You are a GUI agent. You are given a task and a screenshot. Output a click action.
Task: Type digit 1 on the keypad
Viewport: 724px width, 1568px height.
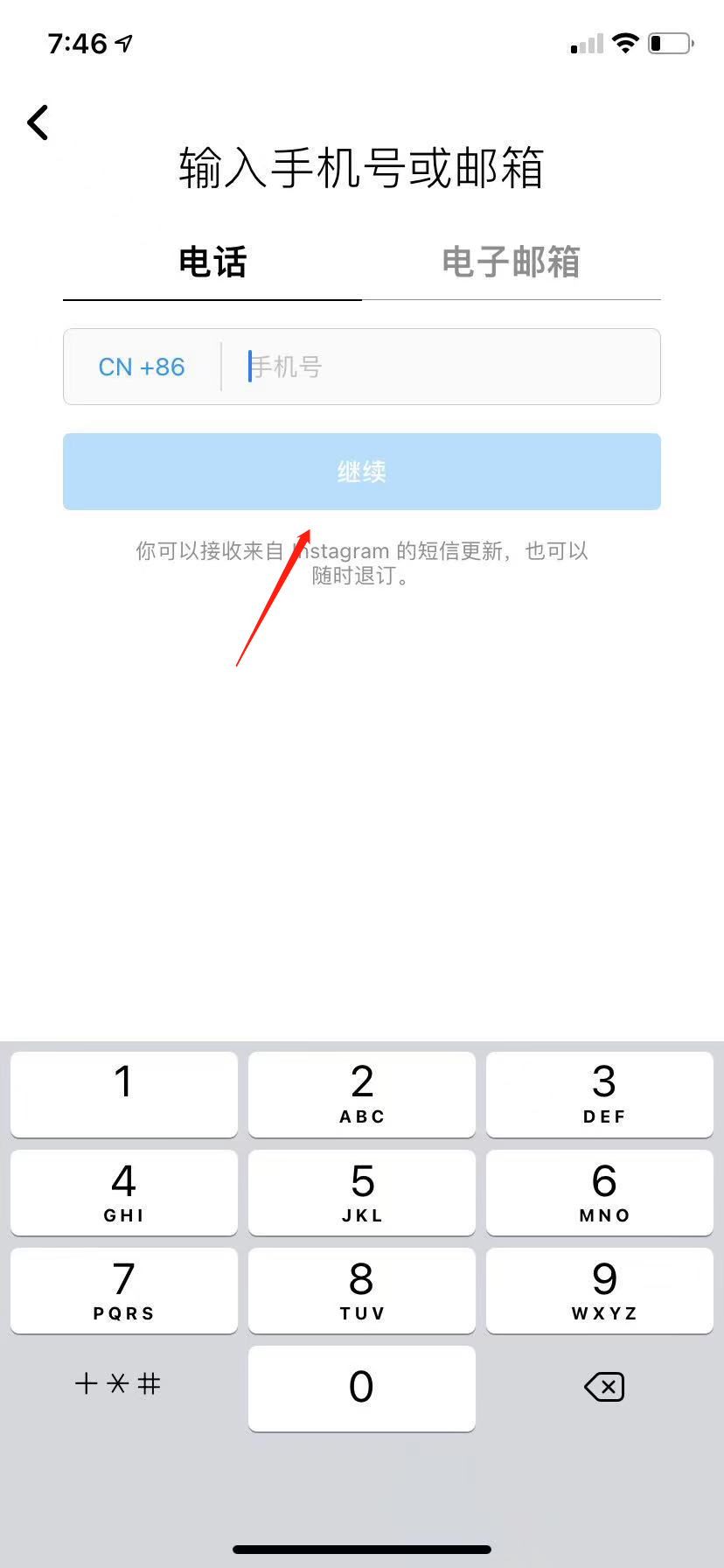123,1094
